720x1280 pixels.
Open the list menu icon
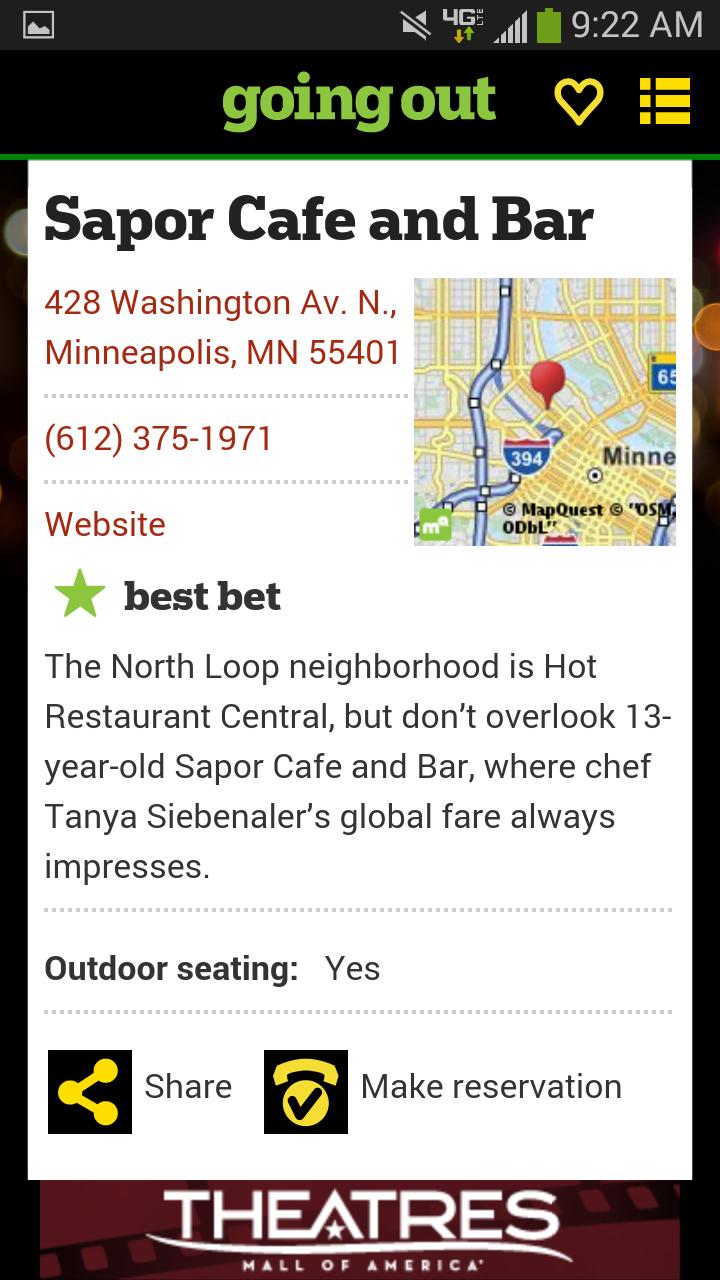click(x=665, y=102)
